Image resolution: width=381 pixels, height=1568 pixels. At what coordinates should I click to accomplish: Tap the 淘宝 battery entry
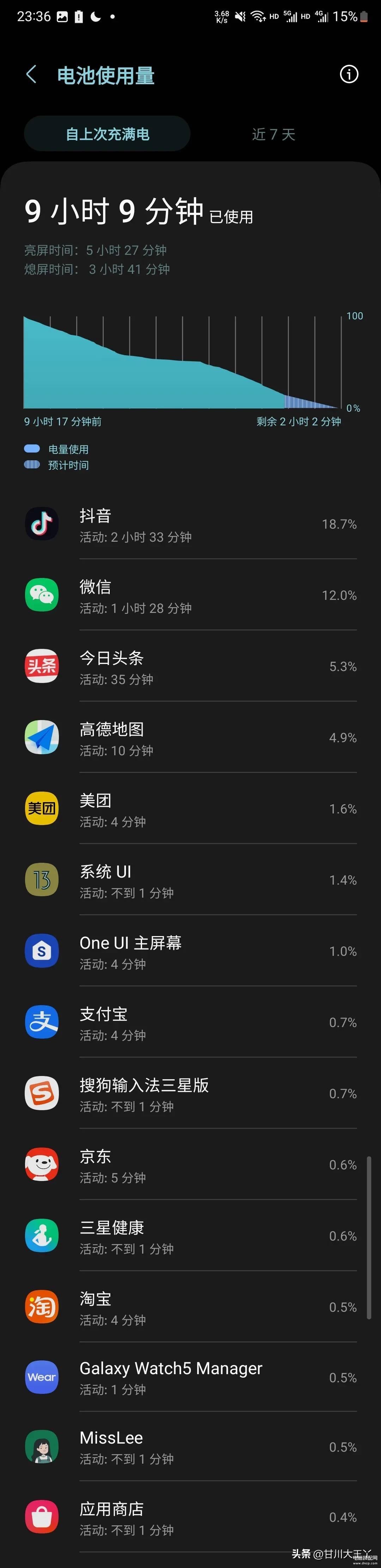(190, 1308)
